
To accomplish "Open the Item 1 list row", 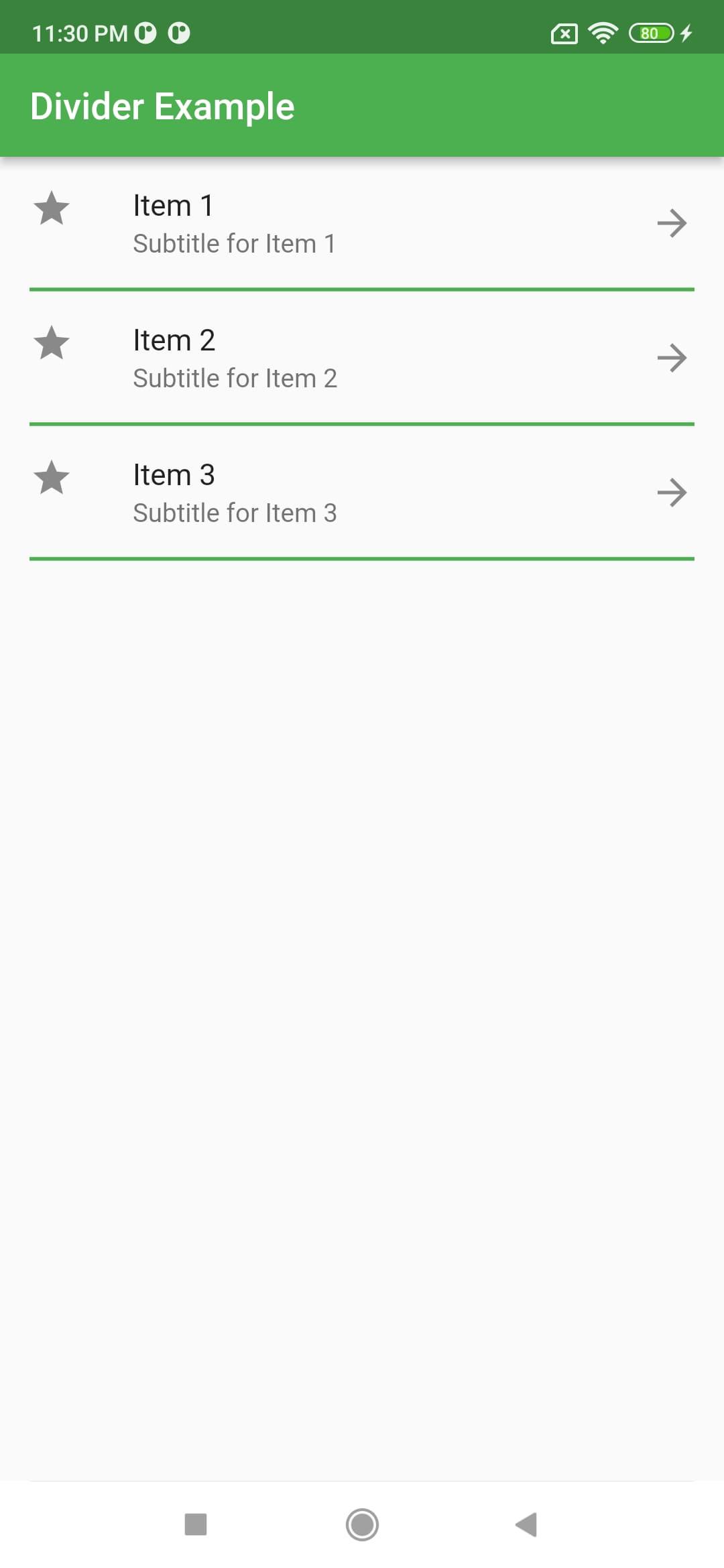I will (362, 224).
